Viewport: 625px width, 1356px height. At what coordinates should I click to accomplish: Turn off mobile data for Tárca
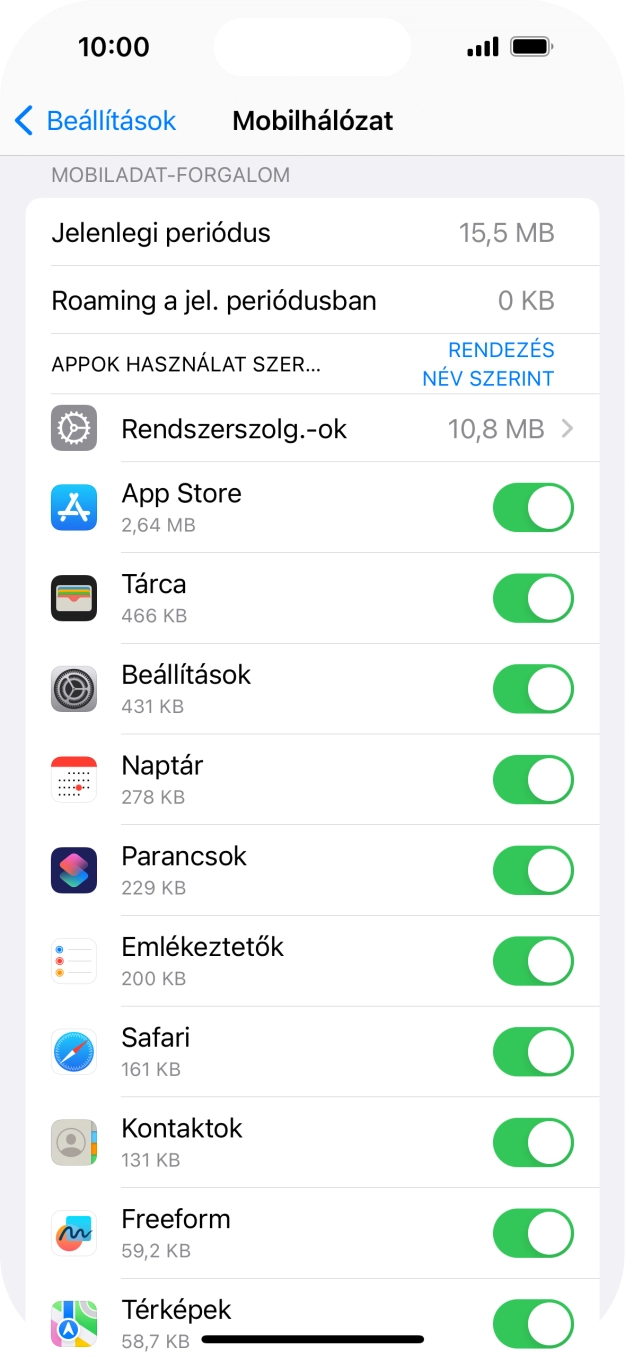point(533,598)
